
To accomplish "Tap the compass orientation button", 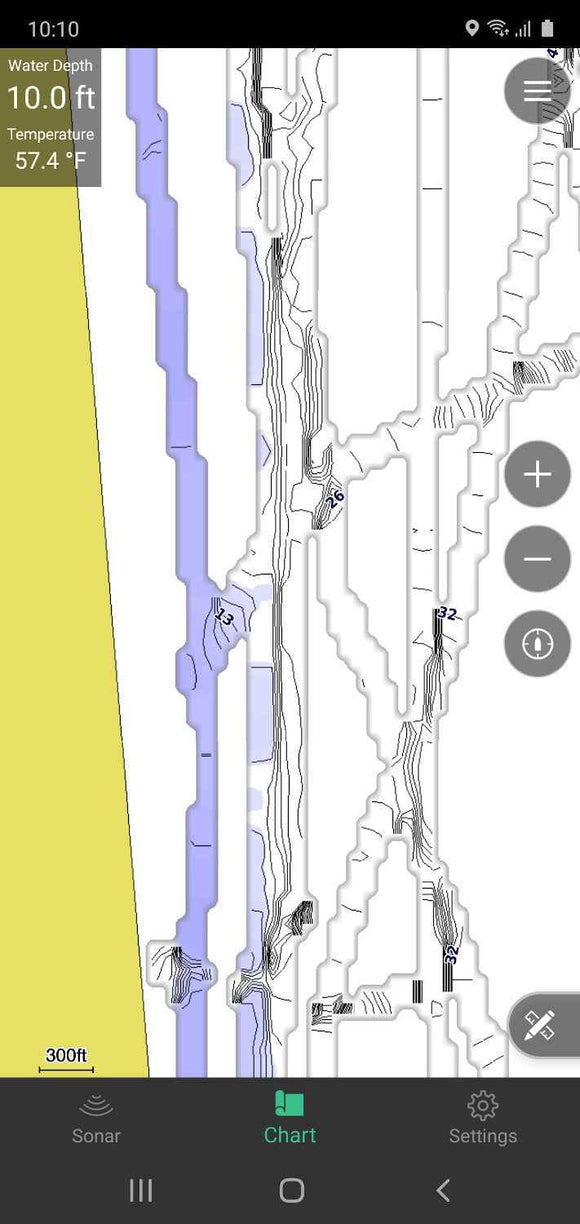I will coord(538,643).
